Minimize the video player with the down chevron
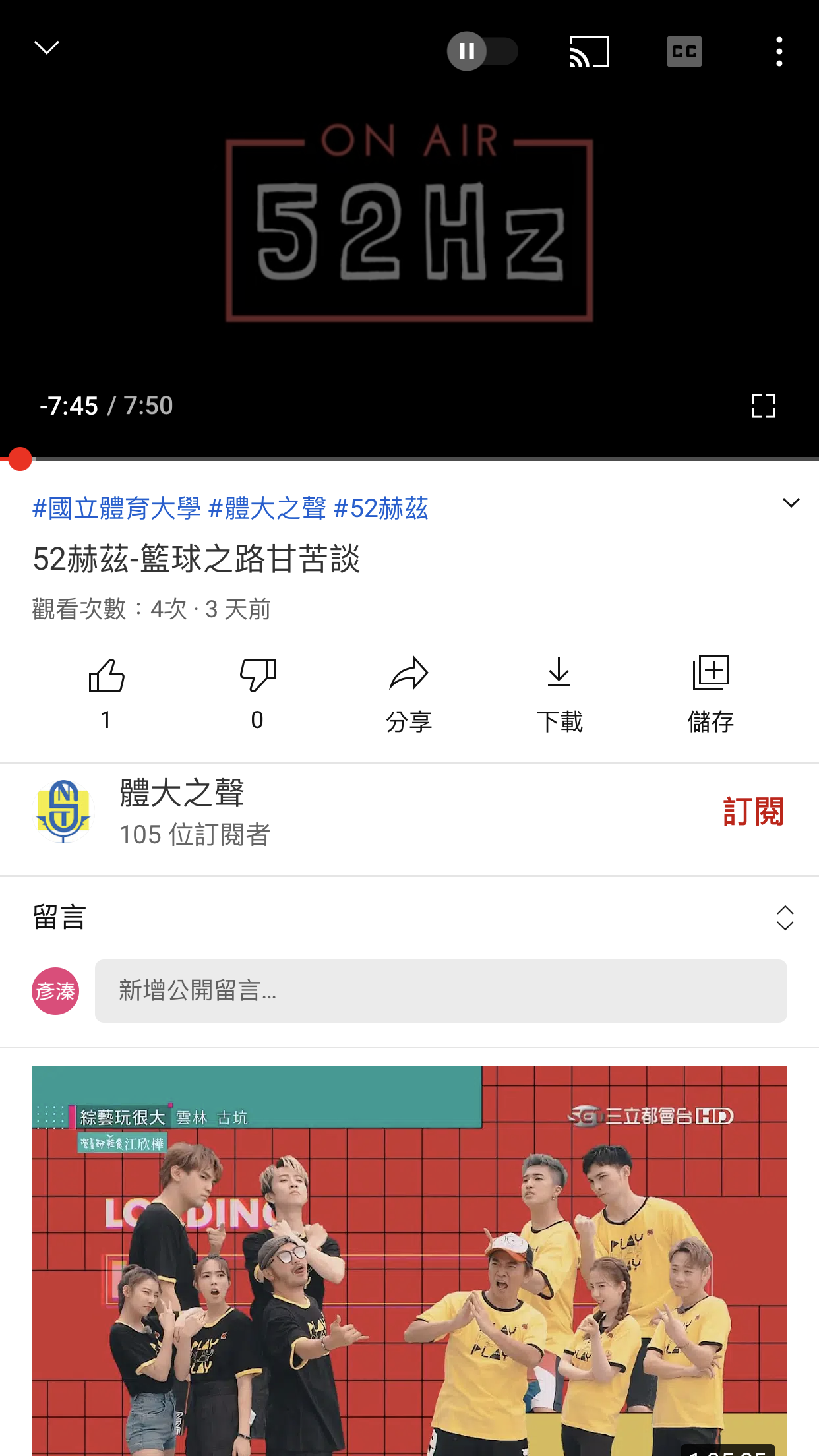This screenshot has height=1456, width=819. coord(46,47)
